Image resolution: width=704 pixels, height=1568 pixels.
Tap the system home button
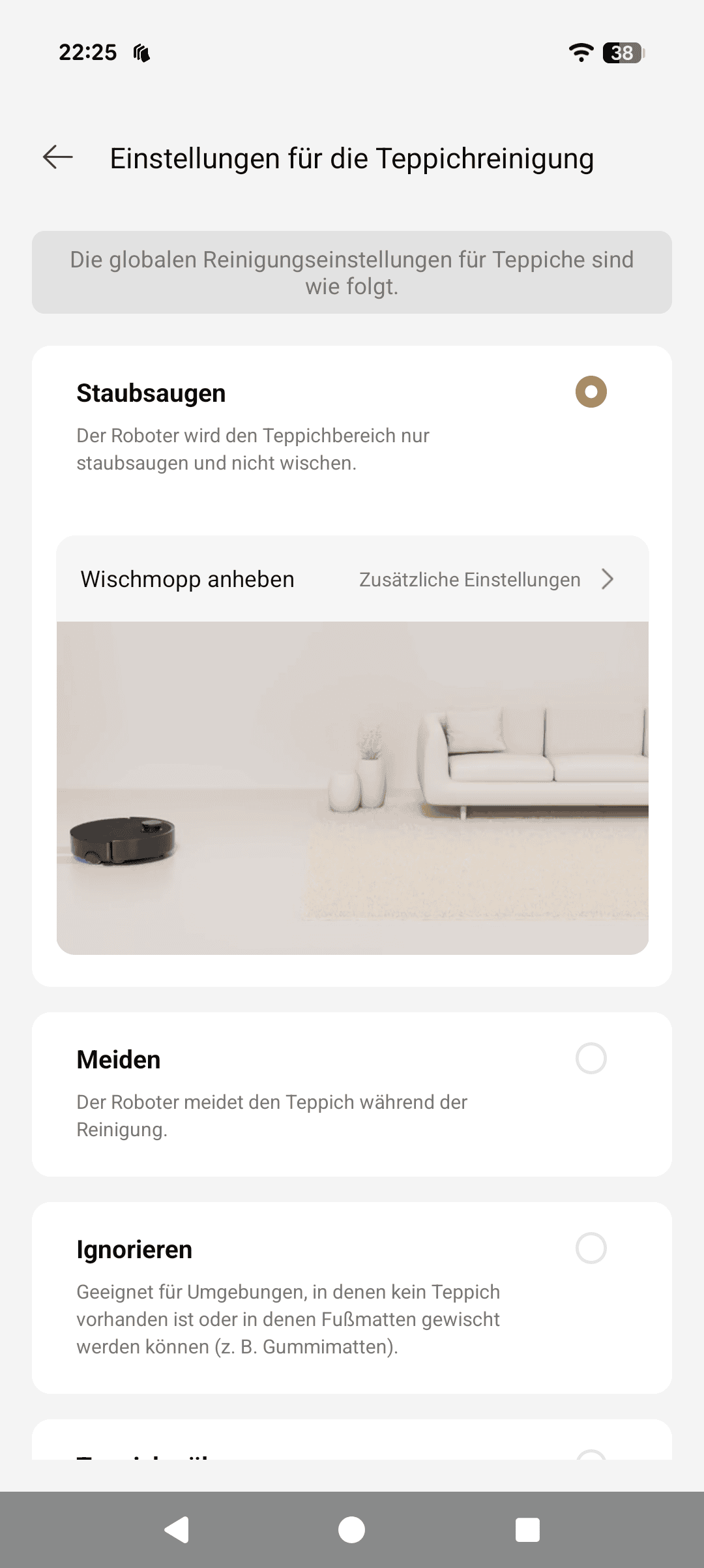pos(352,1530)
